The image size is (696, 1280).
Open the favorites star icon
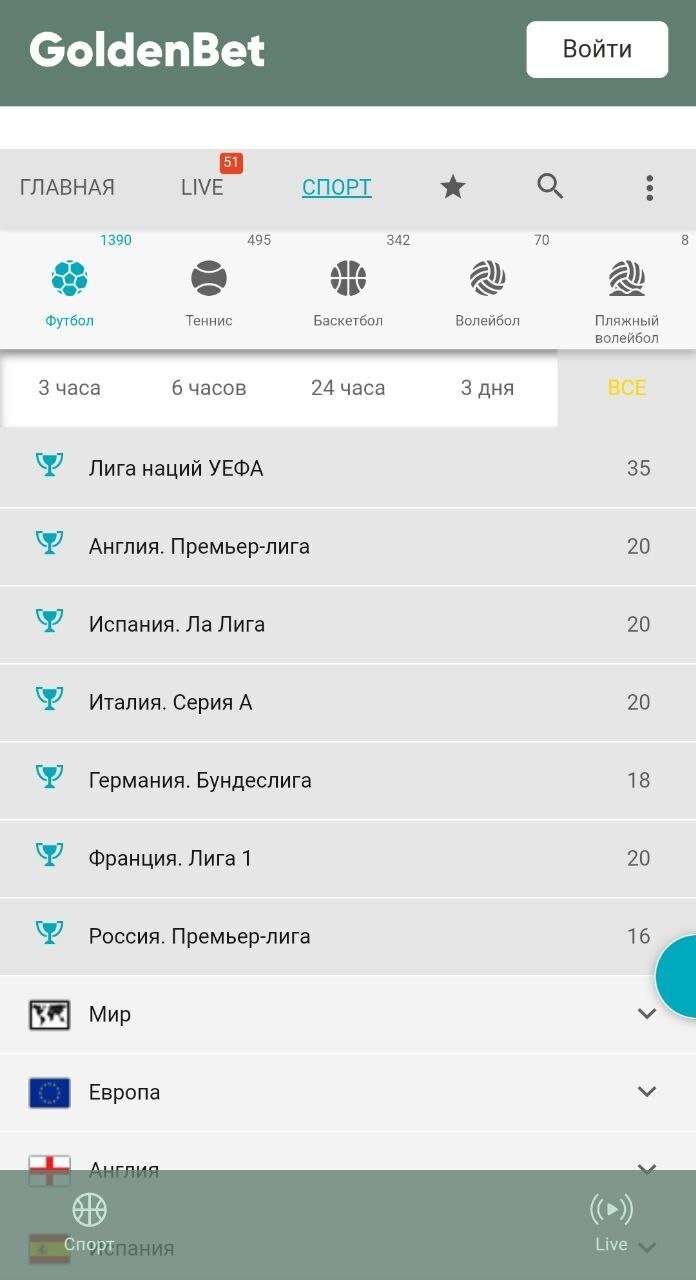(453, 187)
